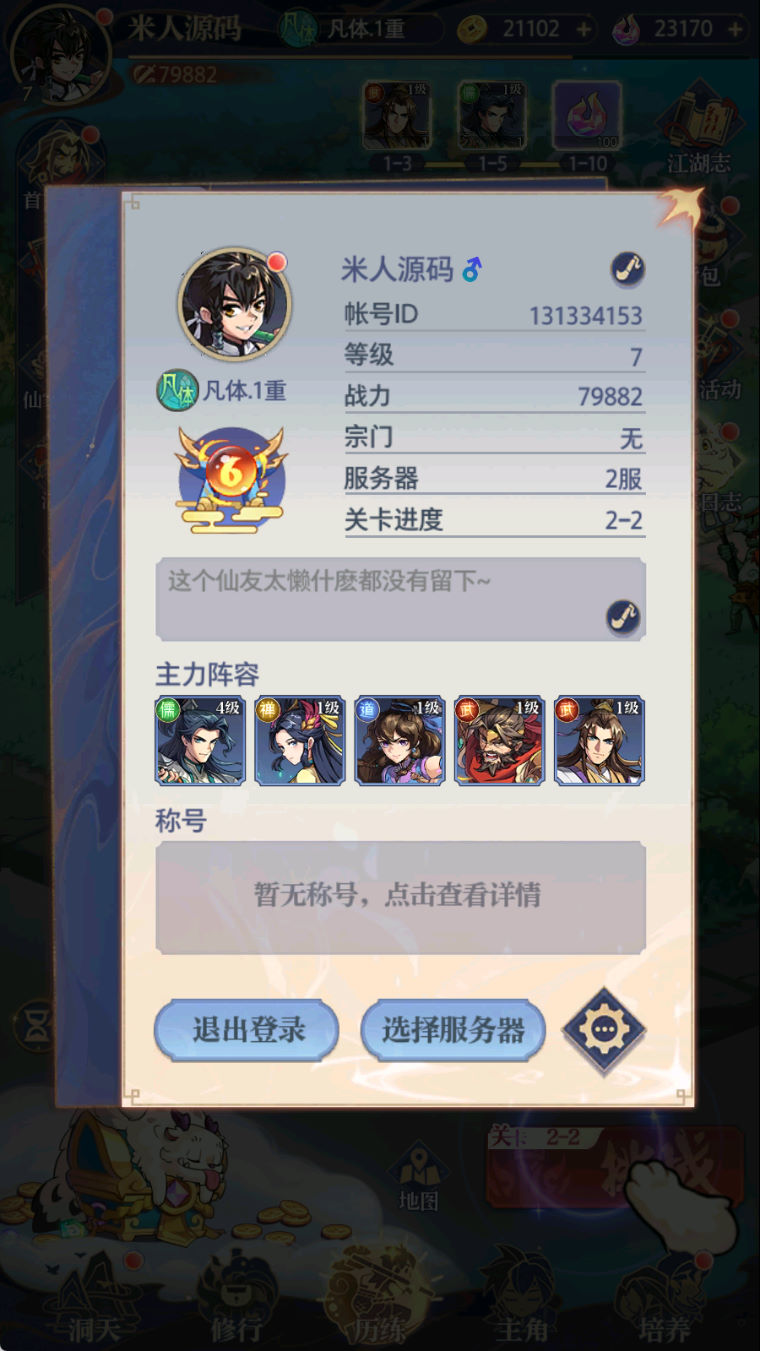760x1351 pixels.
Task: Tap 退出登录 to log out
Action: click(247, 1030)
